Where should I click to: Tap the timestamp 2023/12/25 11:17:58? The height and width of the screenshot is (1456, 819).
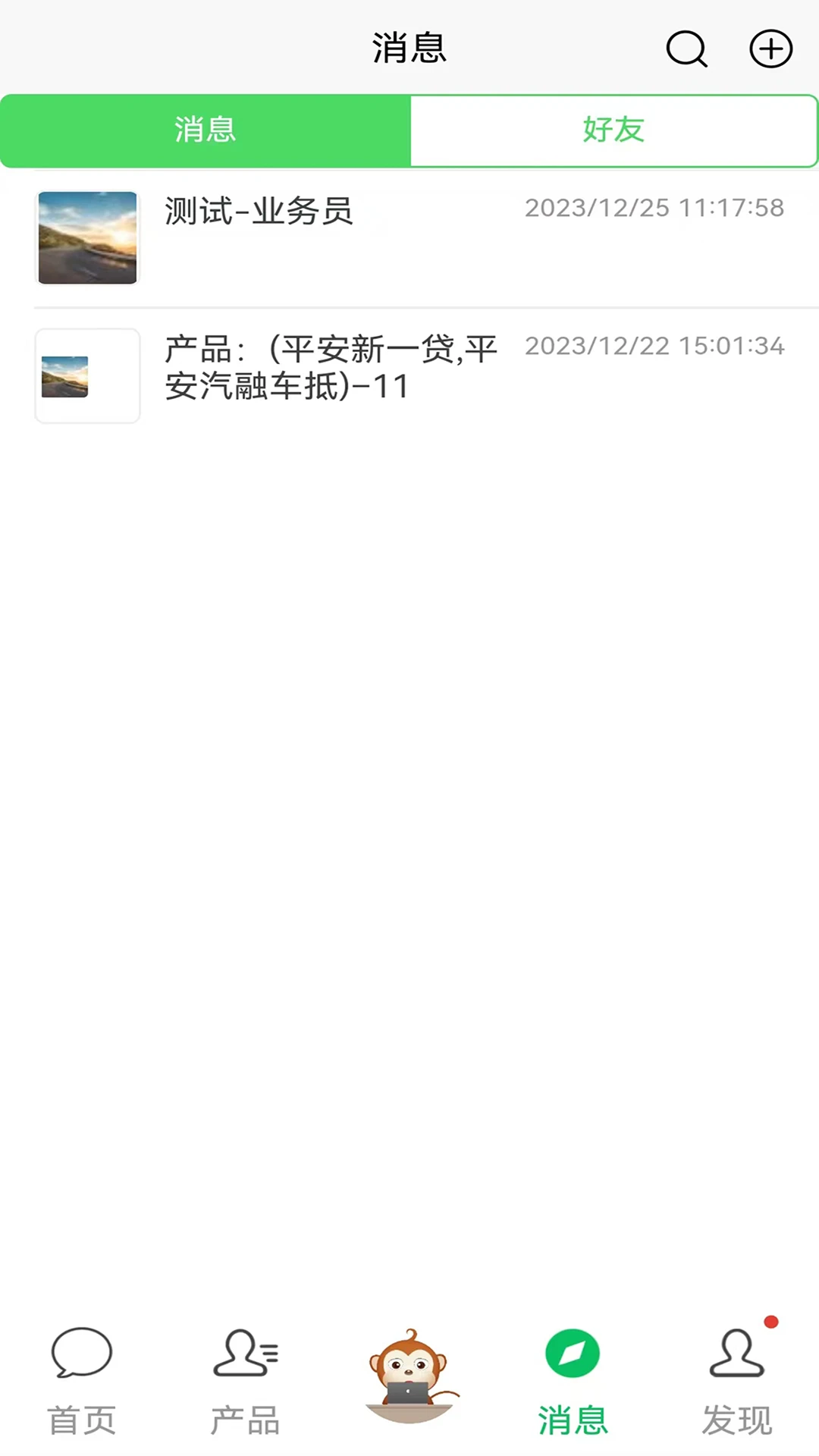655,207
